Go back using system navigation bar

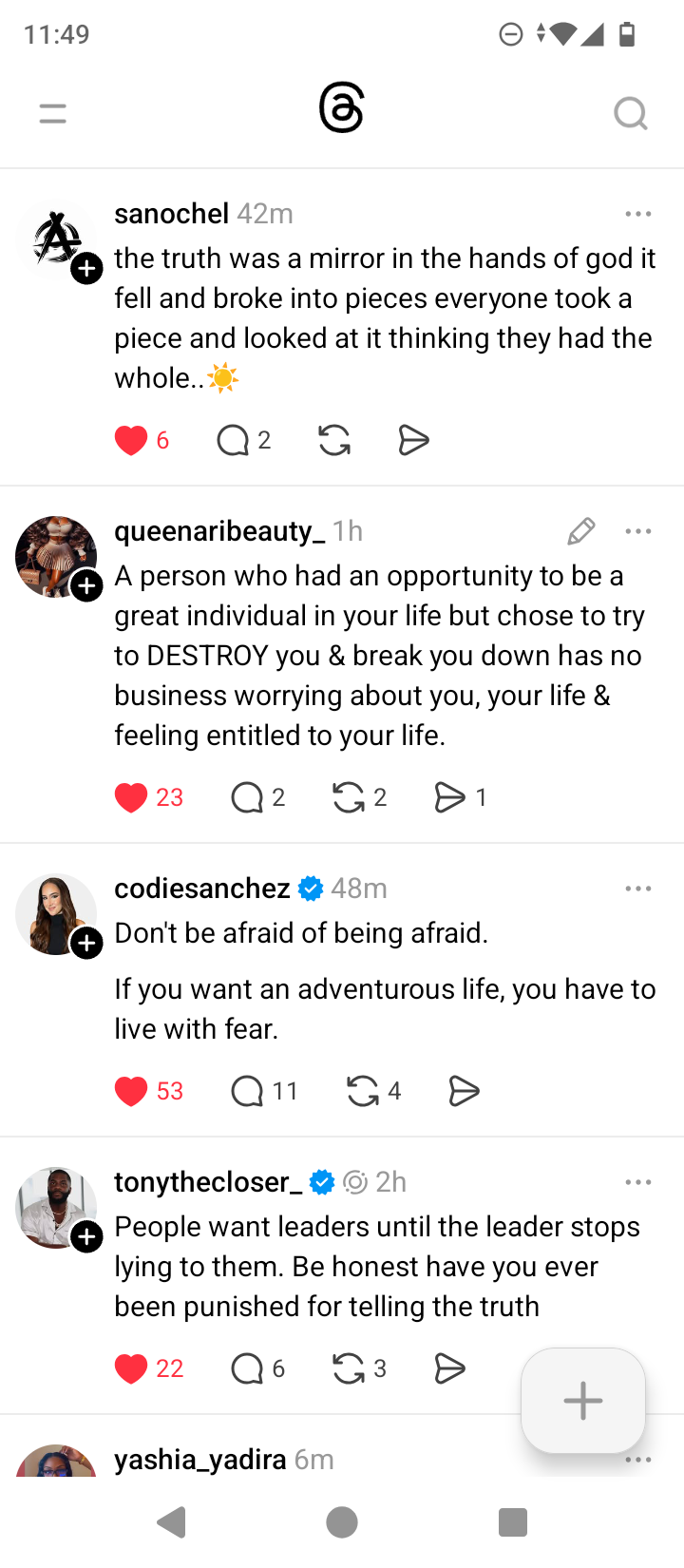(172, 1522)
